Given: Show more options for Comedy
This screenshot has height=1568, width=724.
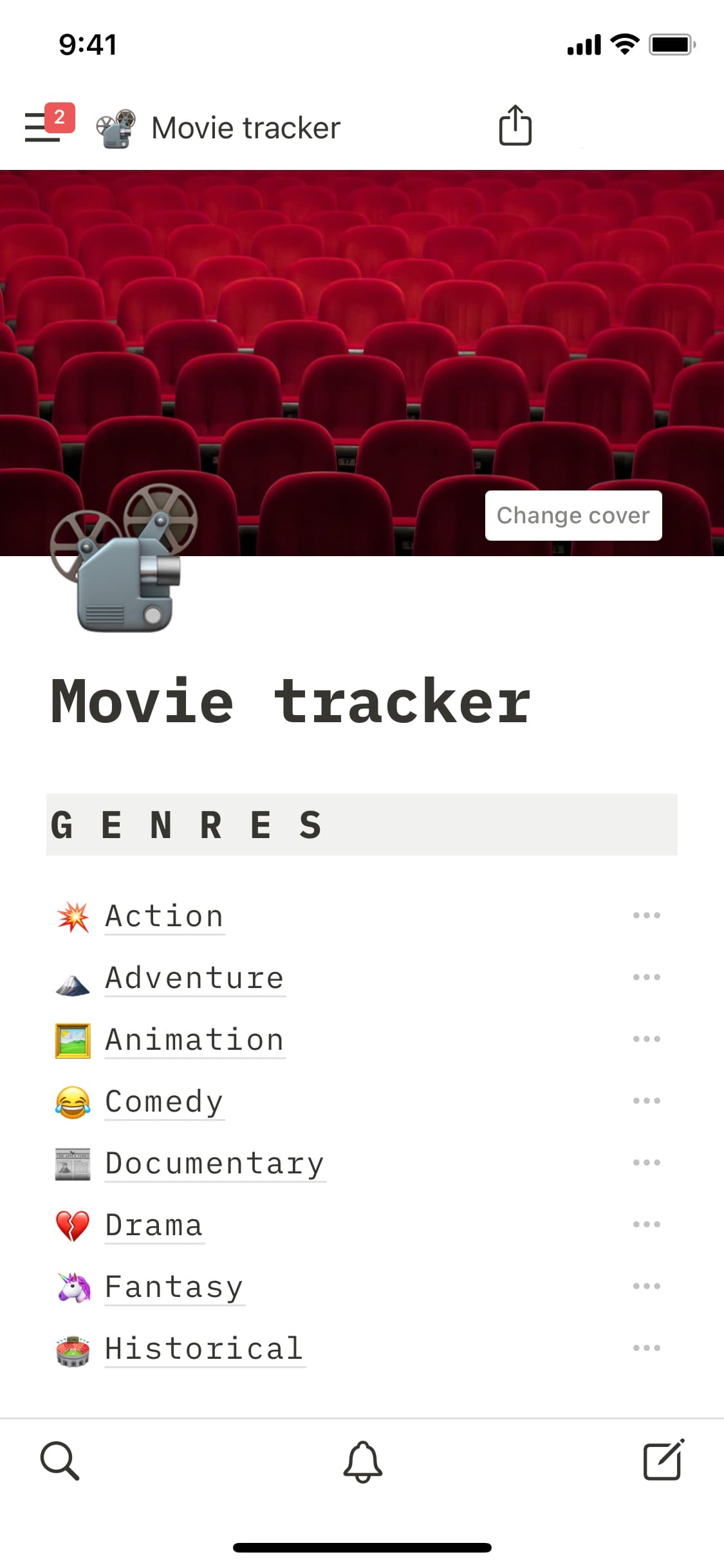Looking at the screenshot, I should tap(646, 1101).
